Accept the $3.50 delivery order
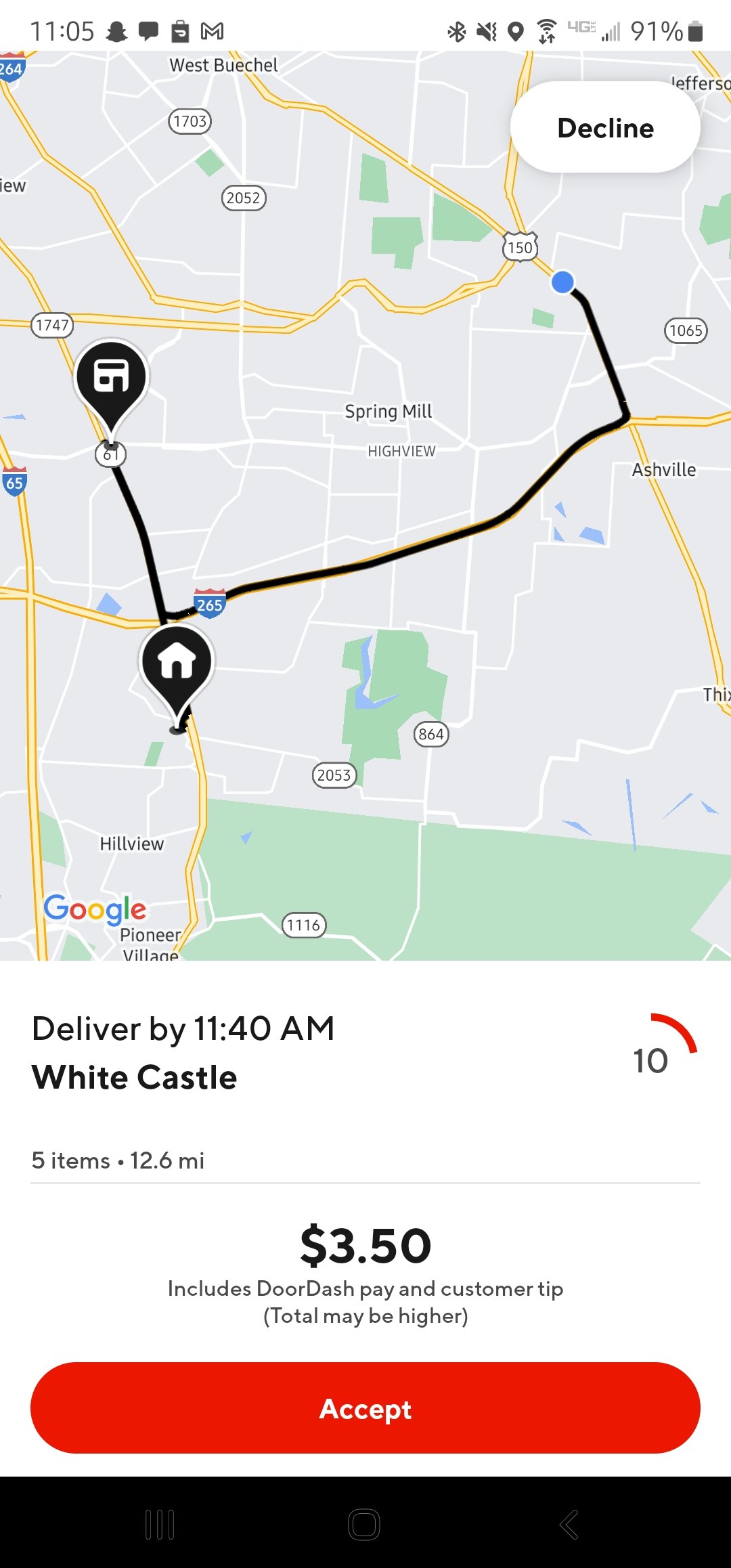 365,1408
